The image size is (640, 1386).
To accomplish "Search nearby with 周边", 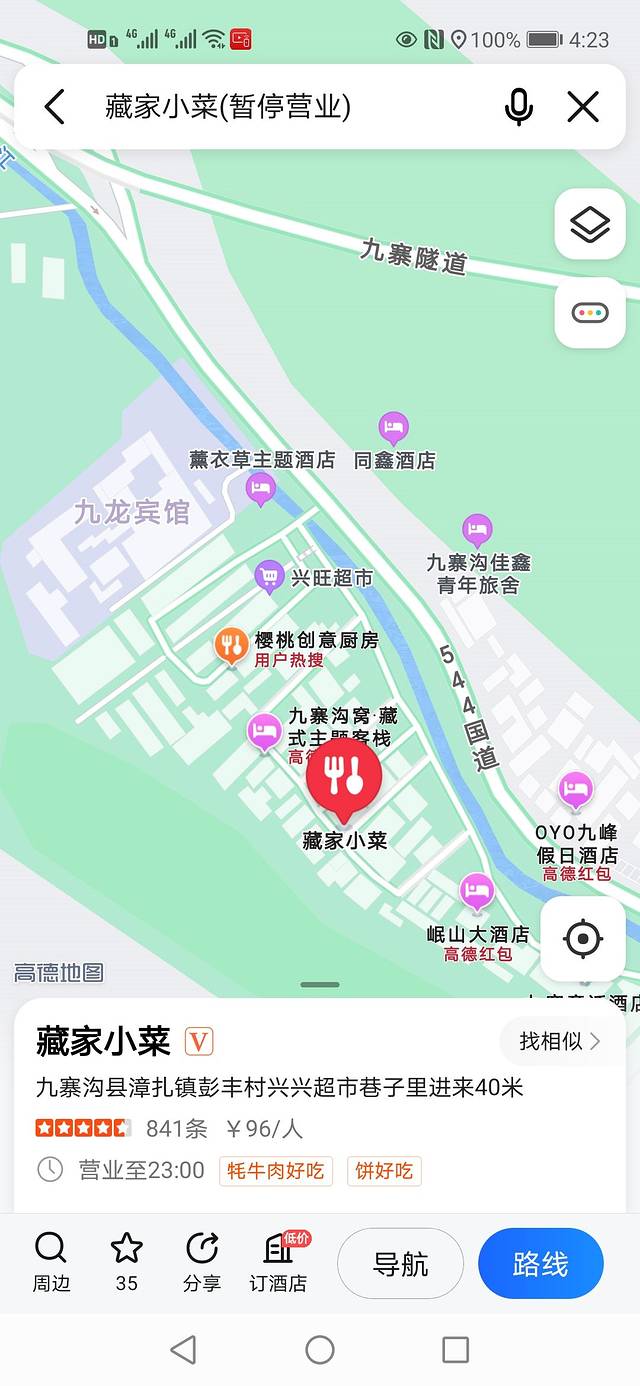I will point(51,1261).
